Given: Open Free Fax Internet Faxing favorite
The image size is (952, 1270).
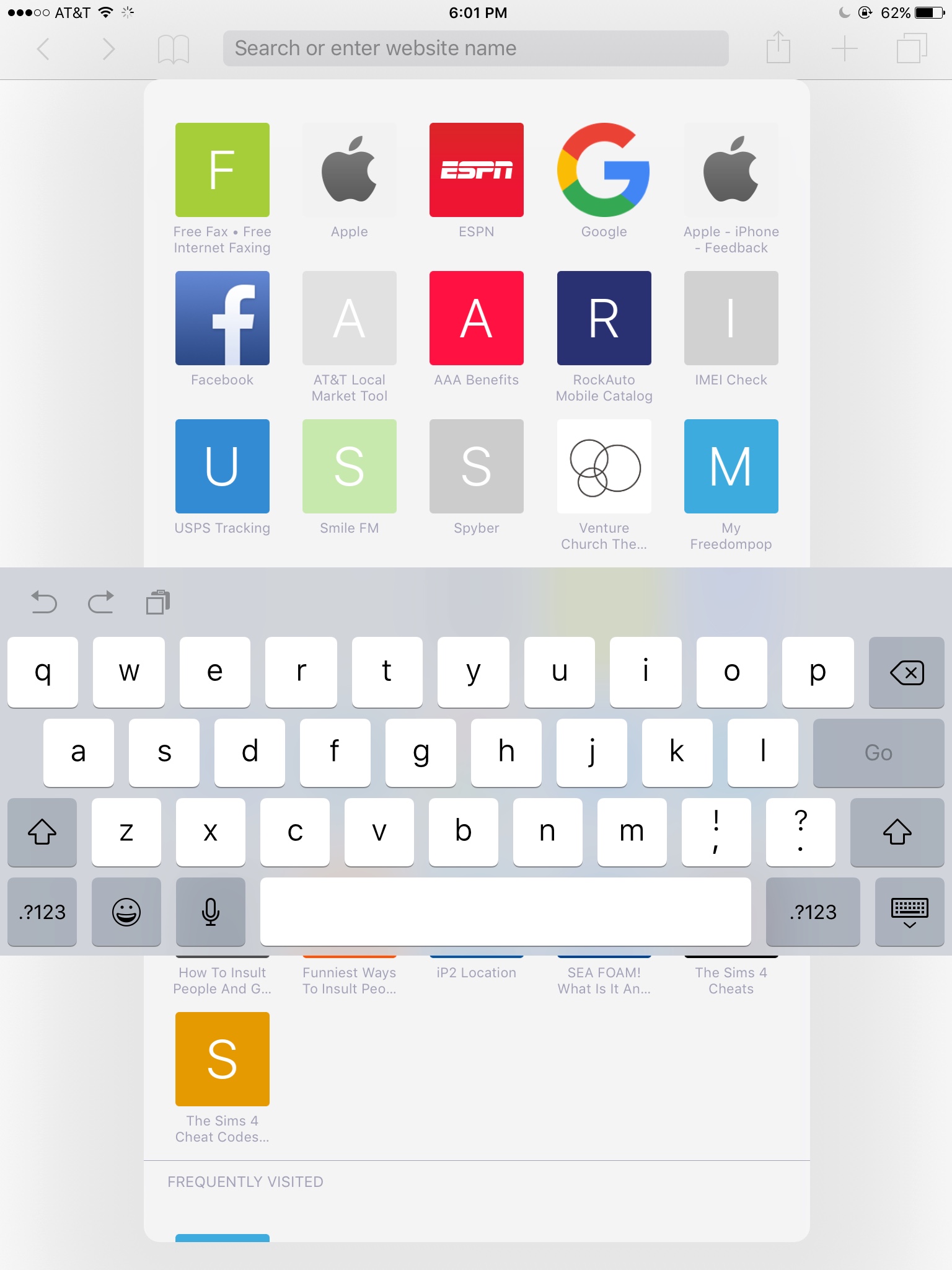Looking at the screenshot, I should (222, 170).
